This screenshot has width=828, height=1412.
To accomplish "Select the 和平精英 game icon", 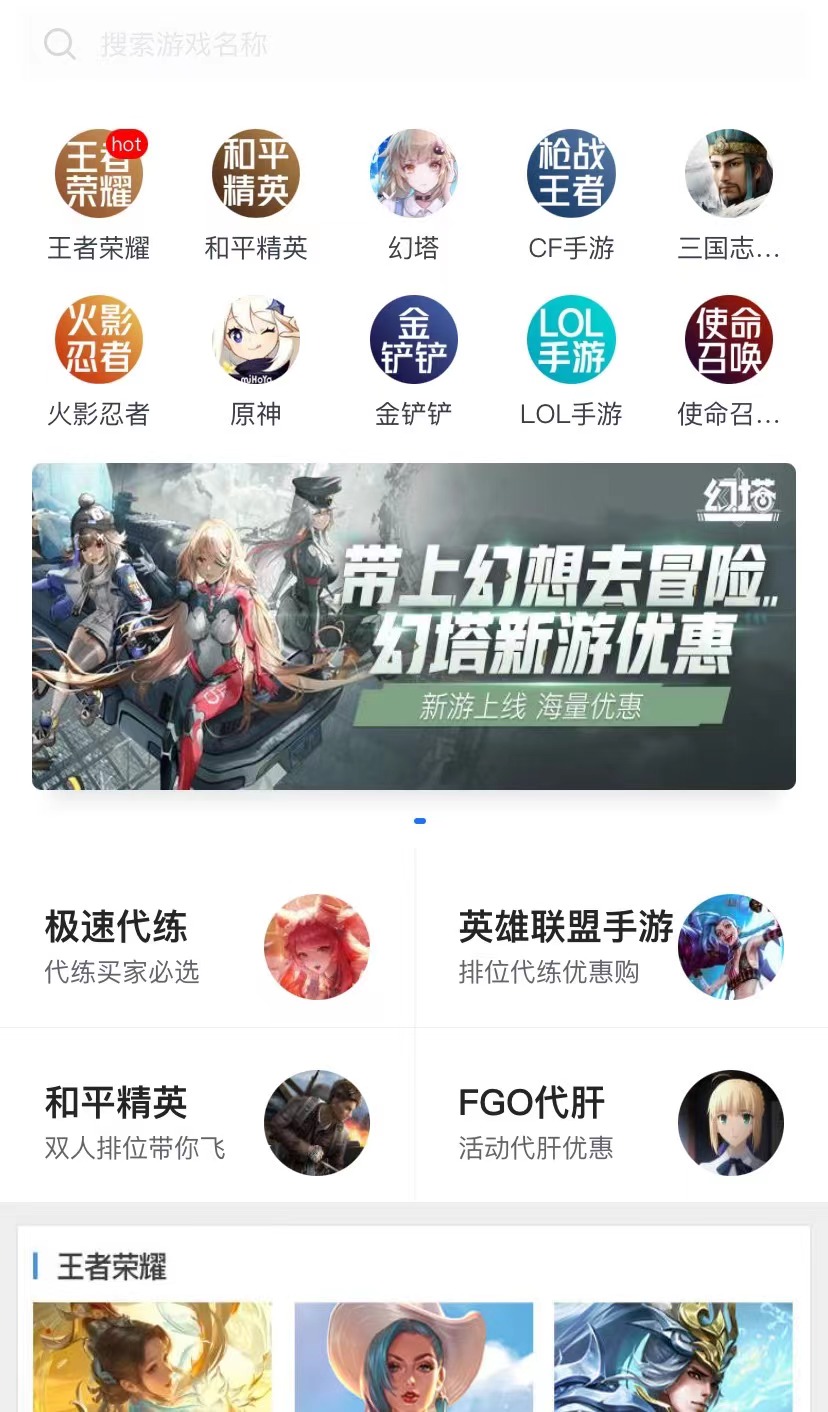I will click(256, 174).
